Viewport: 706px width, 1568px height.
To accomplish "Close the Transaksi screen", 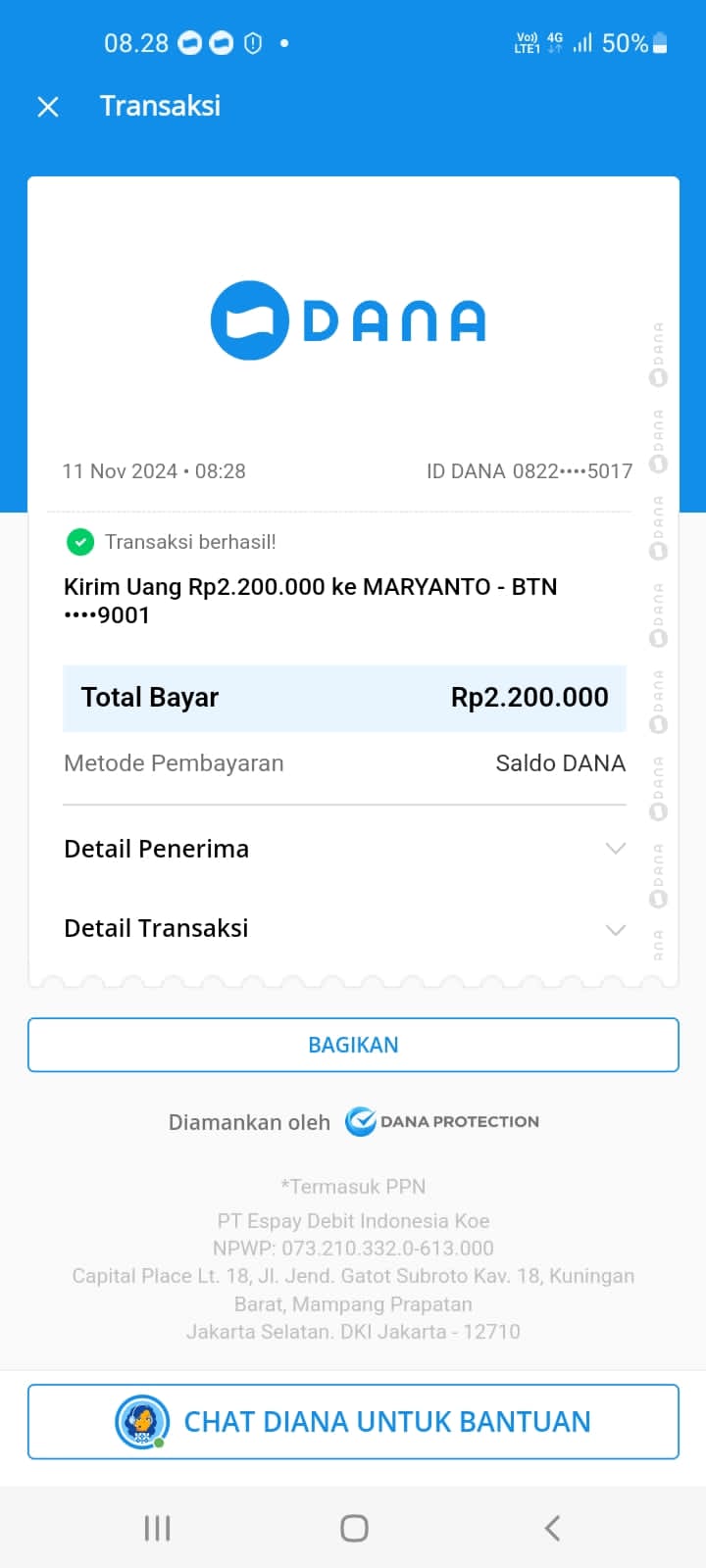I will [x=48, y=107].
